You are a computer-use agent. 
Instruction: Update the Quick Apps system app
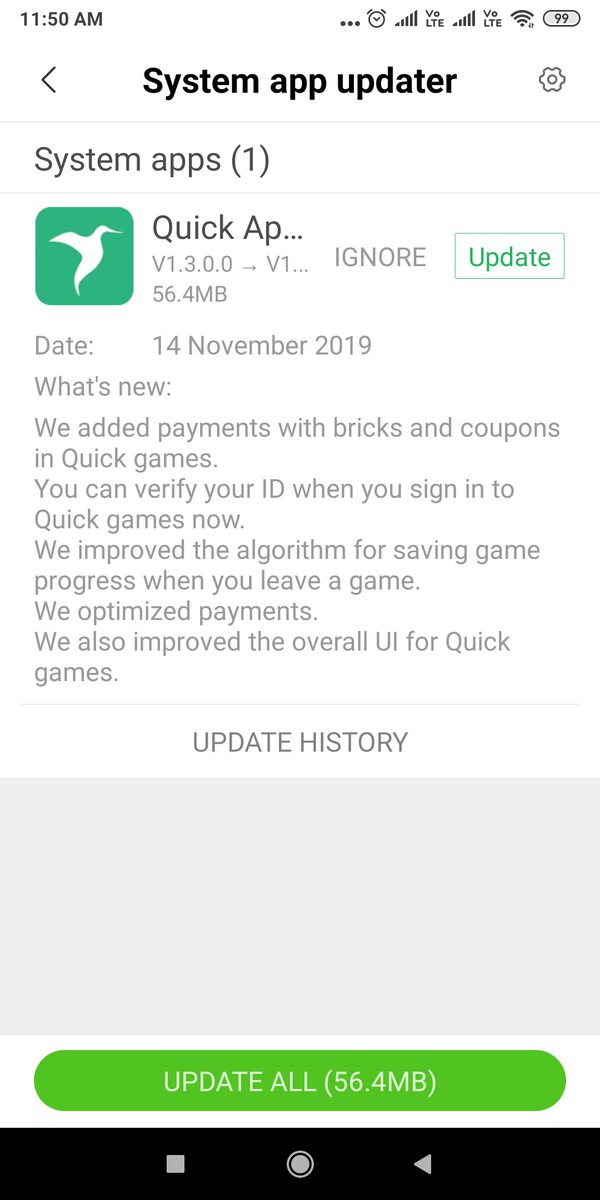[509, 257]
